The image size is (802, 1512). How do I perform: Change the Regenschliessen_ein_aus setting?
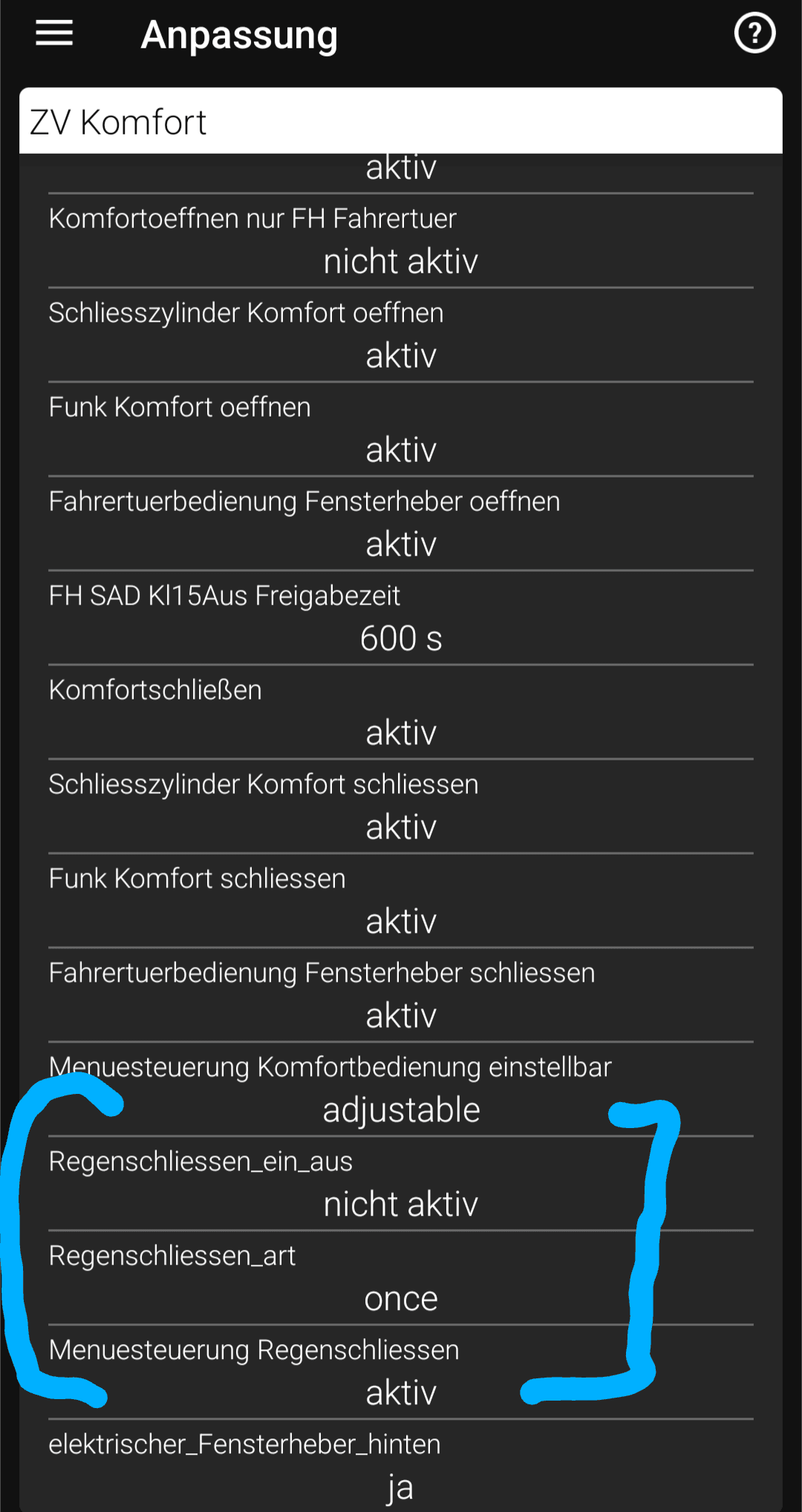click(x=401, y=1184)
